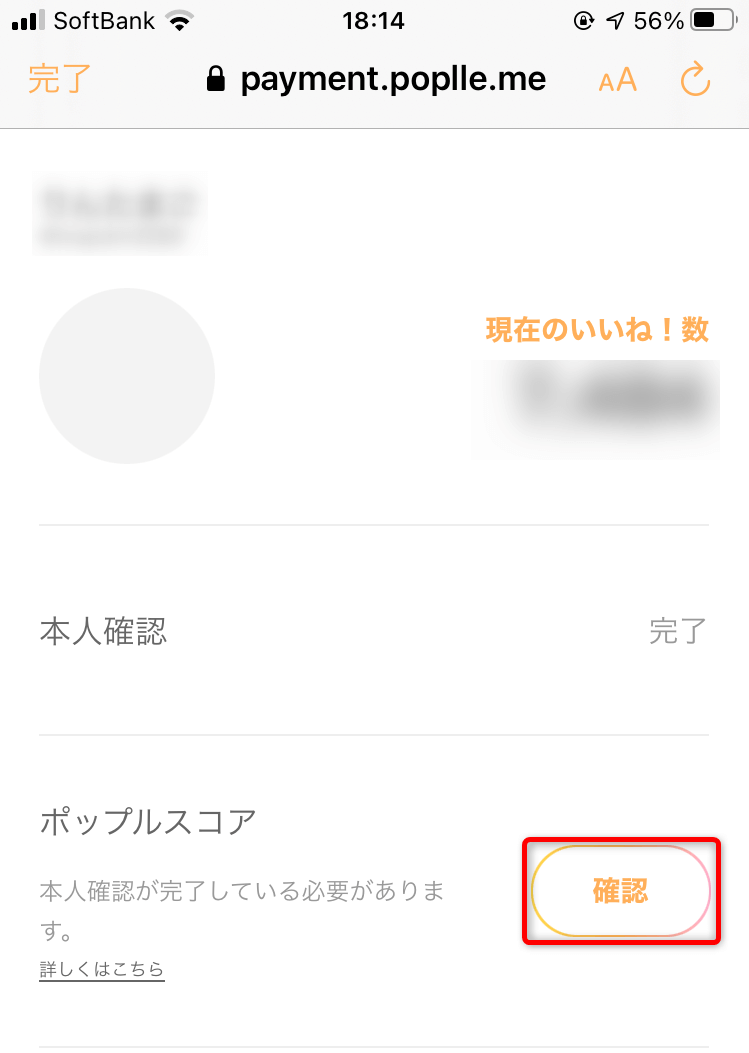
Task: Tap the 確認 button for ポップルスコア
Action: [x=620, y=891]
